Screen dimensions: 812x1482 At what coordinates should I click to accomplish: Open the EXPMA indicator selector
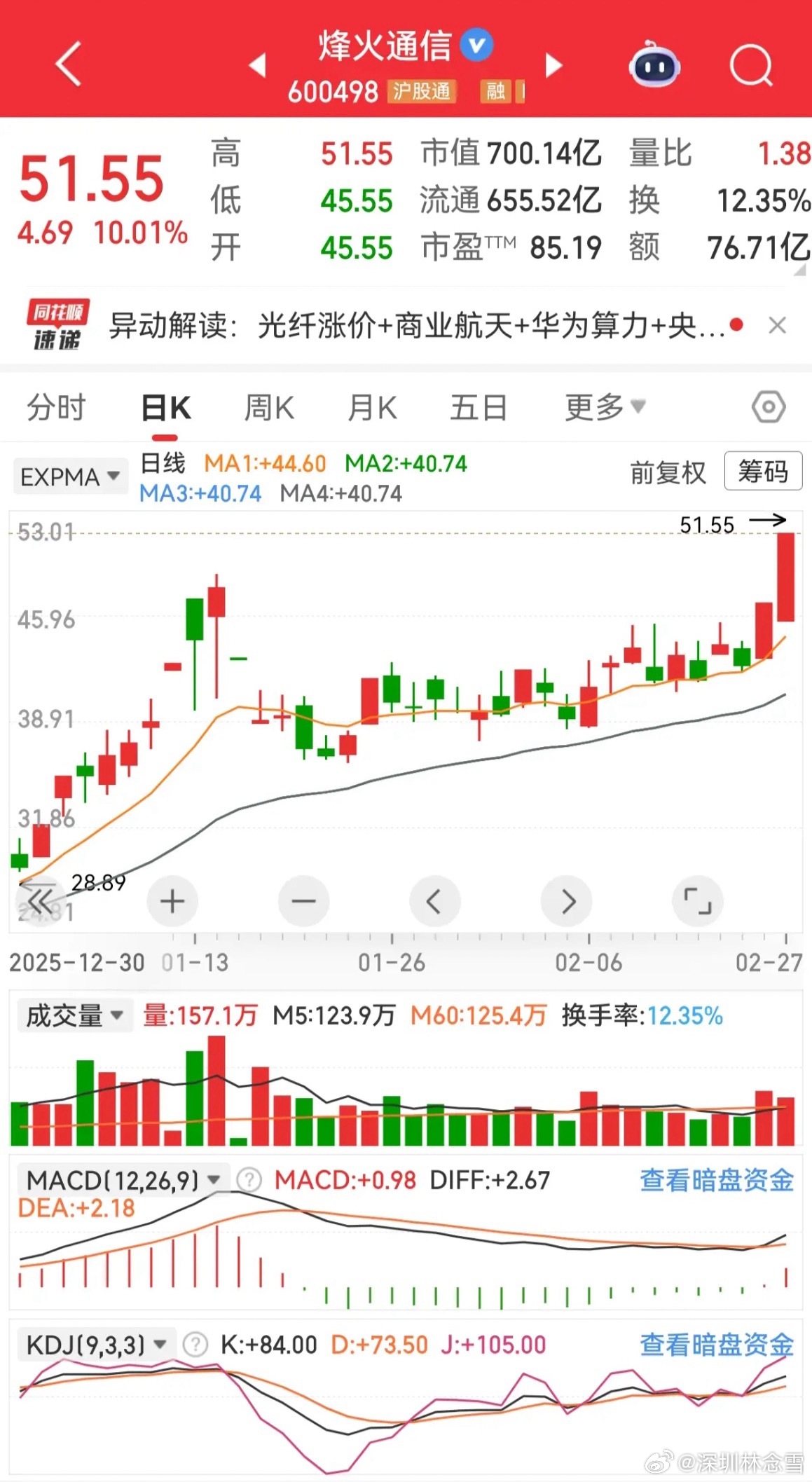coord(70,476)
